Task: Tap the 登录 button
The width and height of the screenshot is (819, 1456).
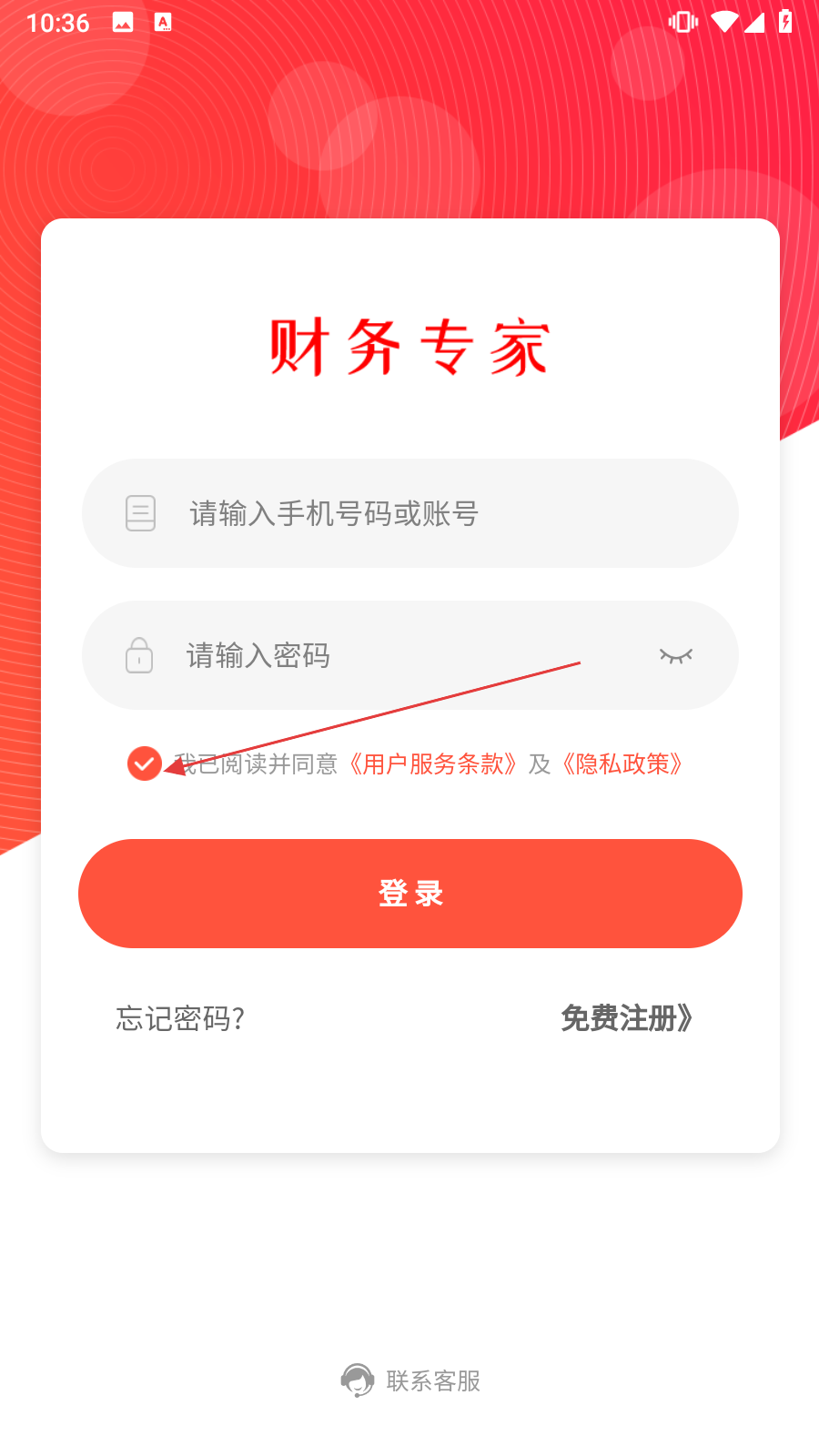Action: coord(410,894)
